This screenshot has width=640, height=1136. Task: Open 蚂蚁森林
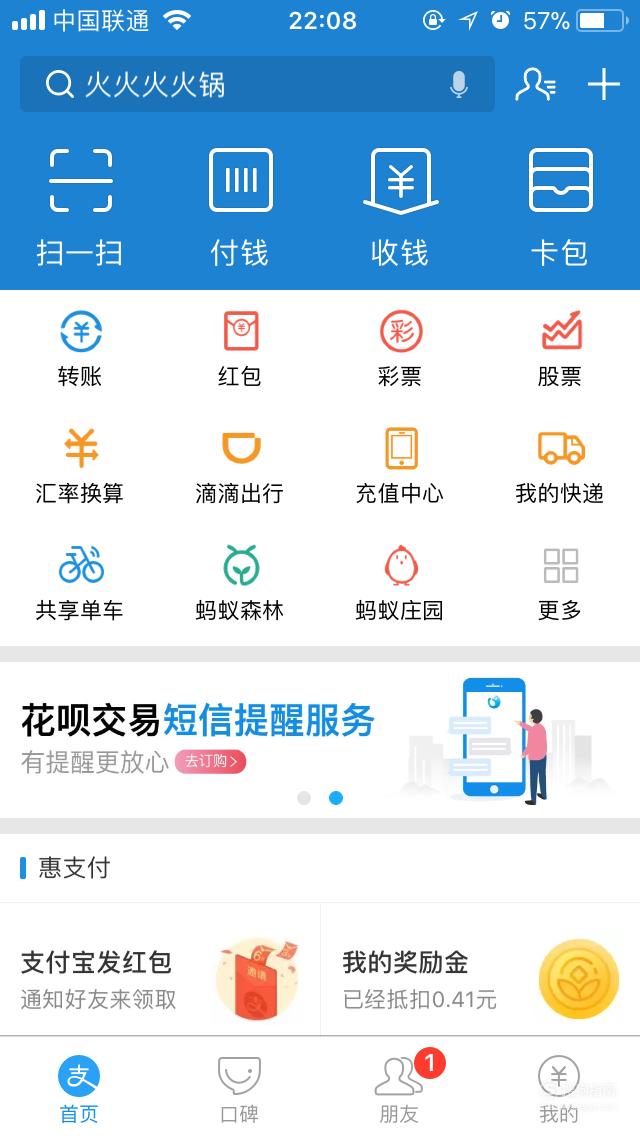tap(240, 582)
